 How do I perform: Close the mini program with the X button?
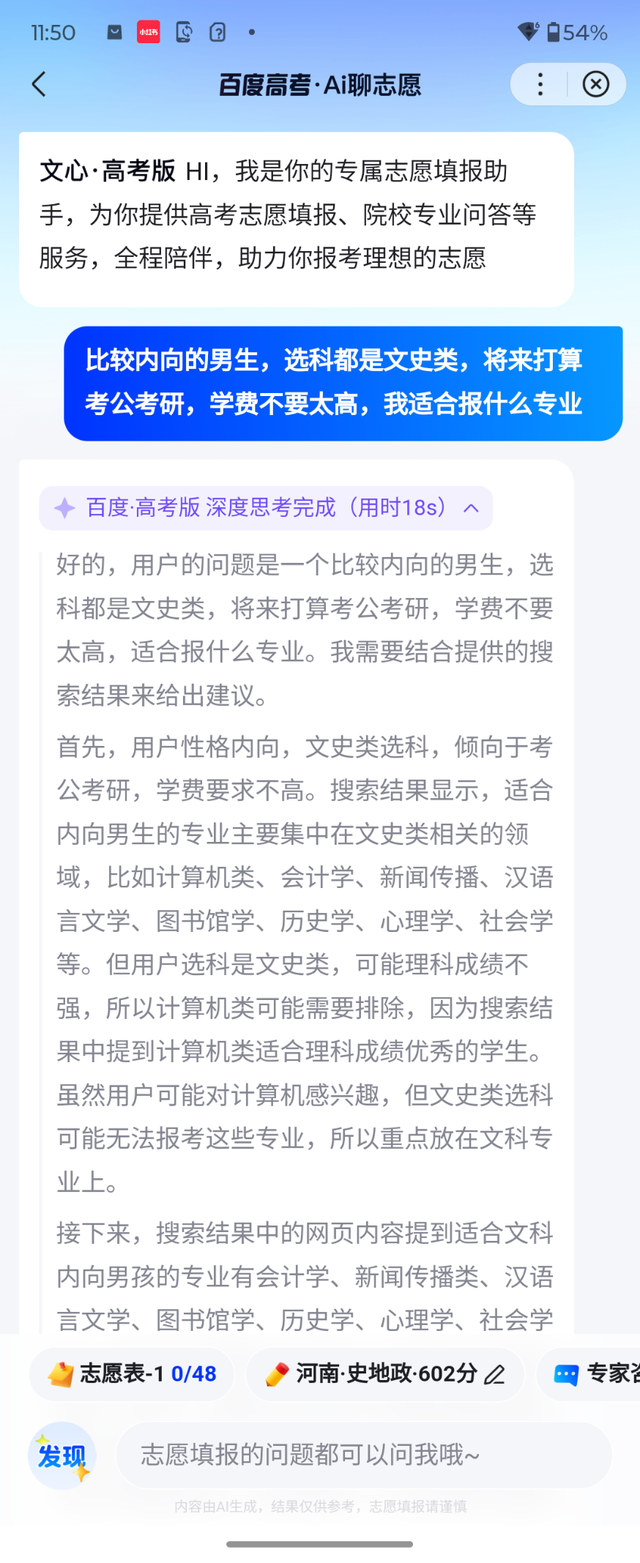coord(596,84)
